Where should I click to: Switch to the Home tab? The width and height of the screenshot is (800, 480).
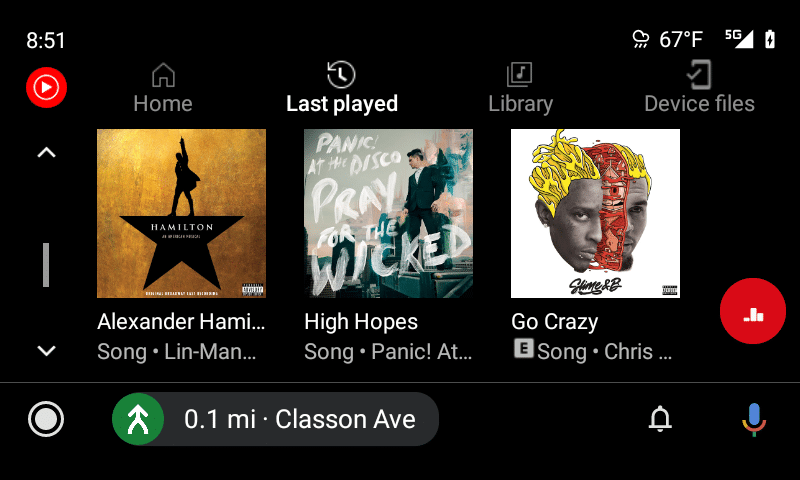point(162,88)
